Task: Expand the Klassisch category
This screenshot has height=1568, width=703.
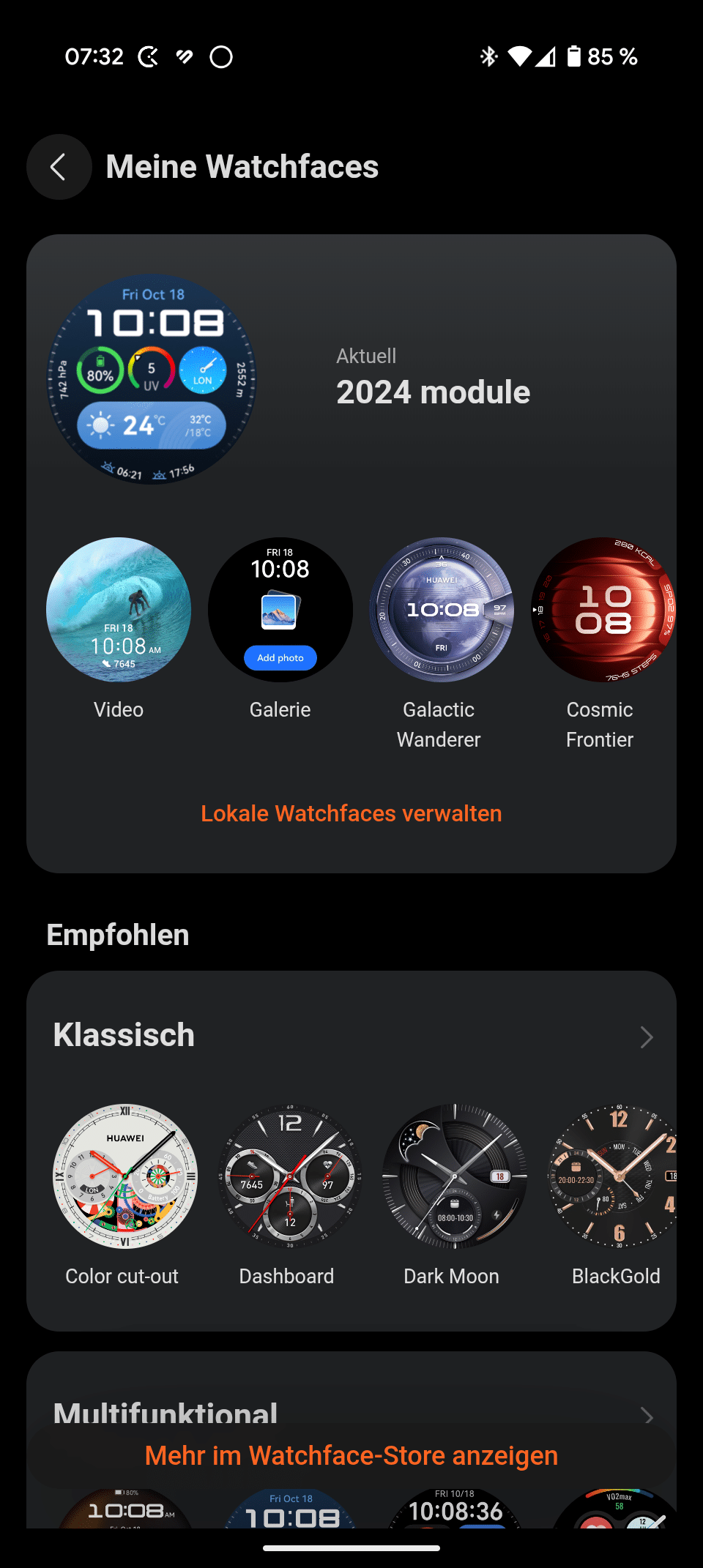Action: pyautogui.click(x=646, y=1037)
